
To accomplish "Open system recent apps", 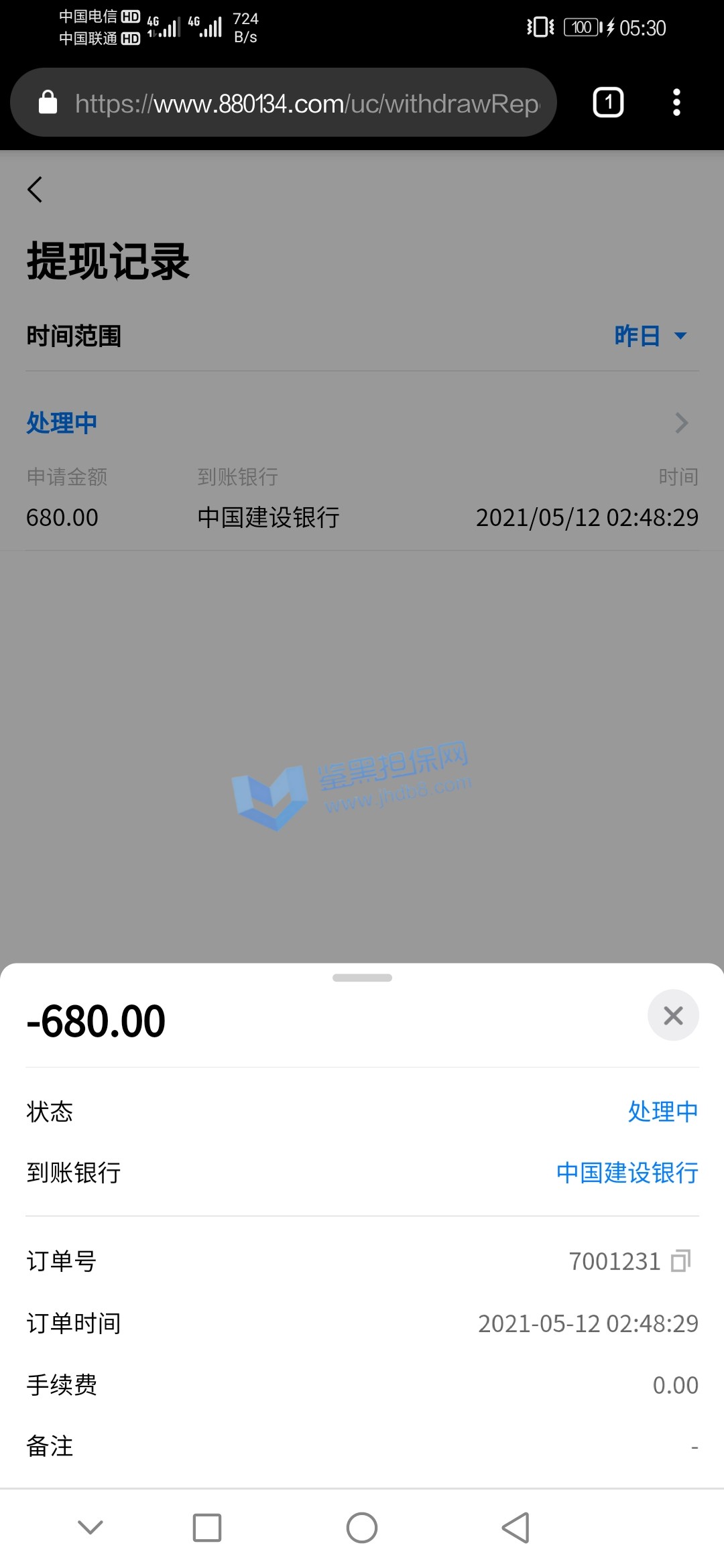I will [x=207, y=1528].
